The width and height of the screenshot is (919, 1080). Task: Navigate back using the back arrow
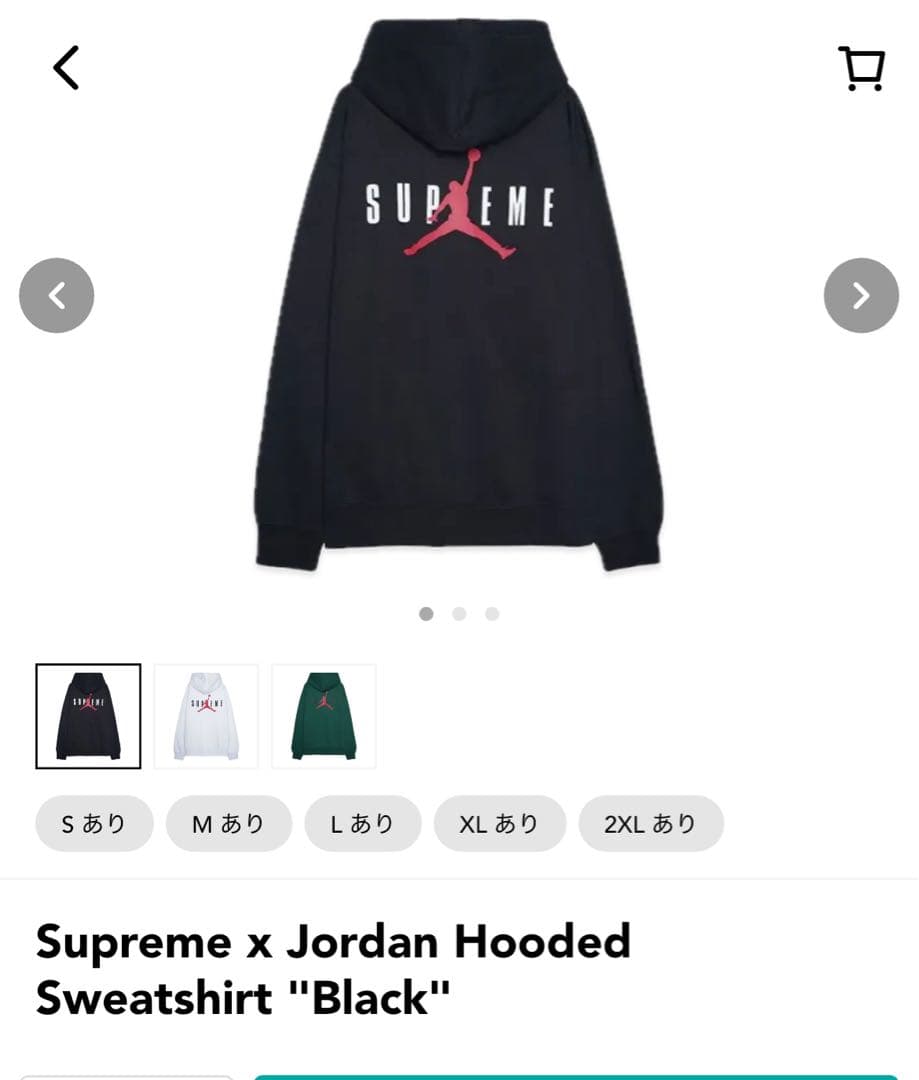(65, 68)
